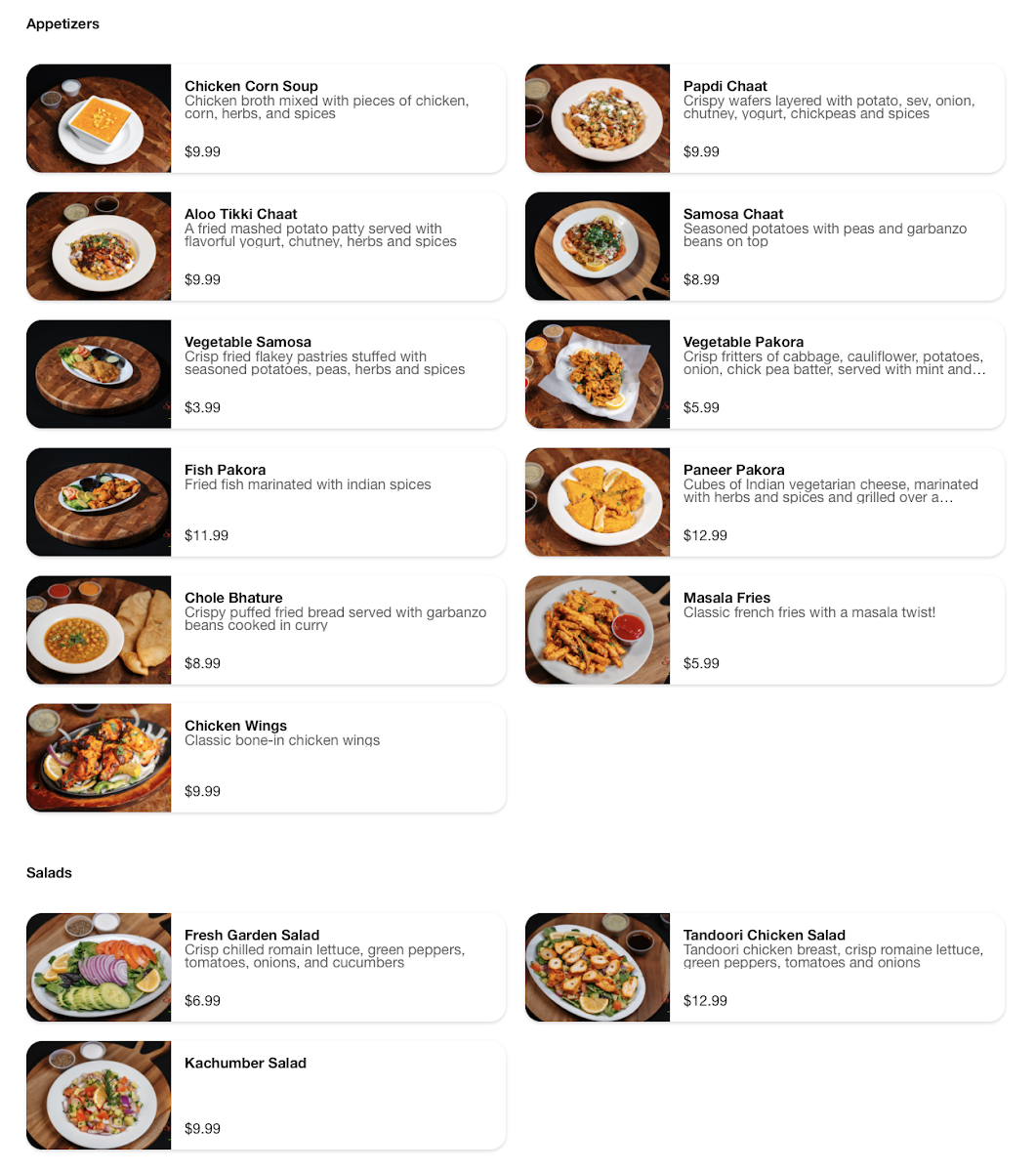1036x1172 pixels.
Task: Select Fish Pakora from appetizers
Action: coord(266,502)
